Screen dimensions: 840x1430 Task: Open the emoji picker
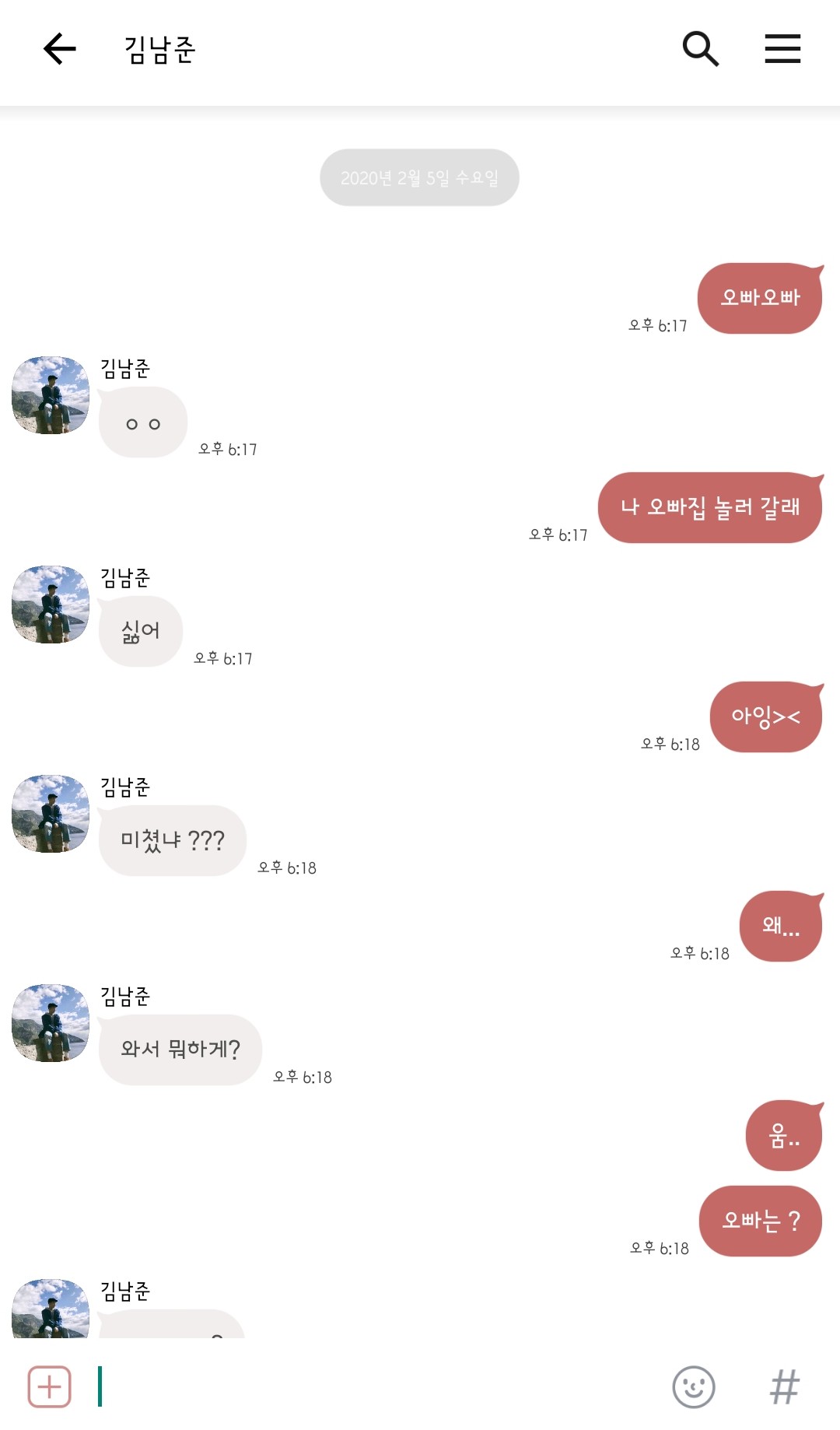[693, 1386]
